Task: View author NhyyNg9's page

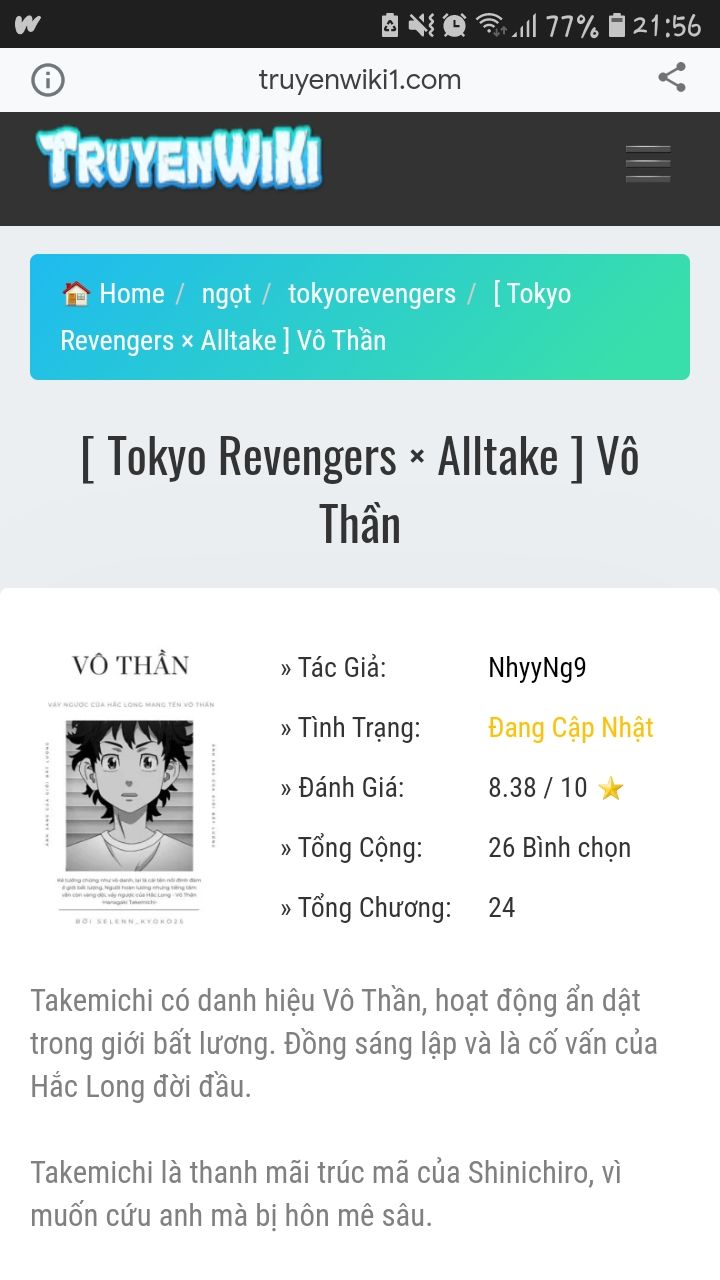Action: 537,668
